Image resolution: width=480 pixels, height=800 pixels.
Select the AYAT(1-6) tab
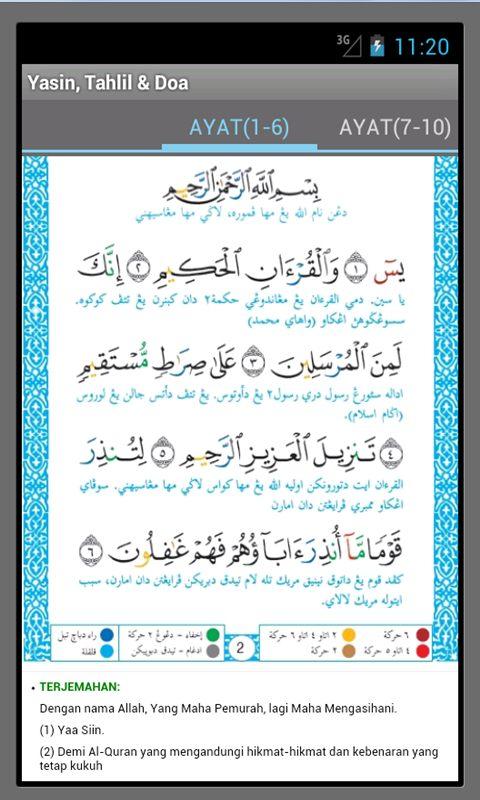click(x=239, y=128)
